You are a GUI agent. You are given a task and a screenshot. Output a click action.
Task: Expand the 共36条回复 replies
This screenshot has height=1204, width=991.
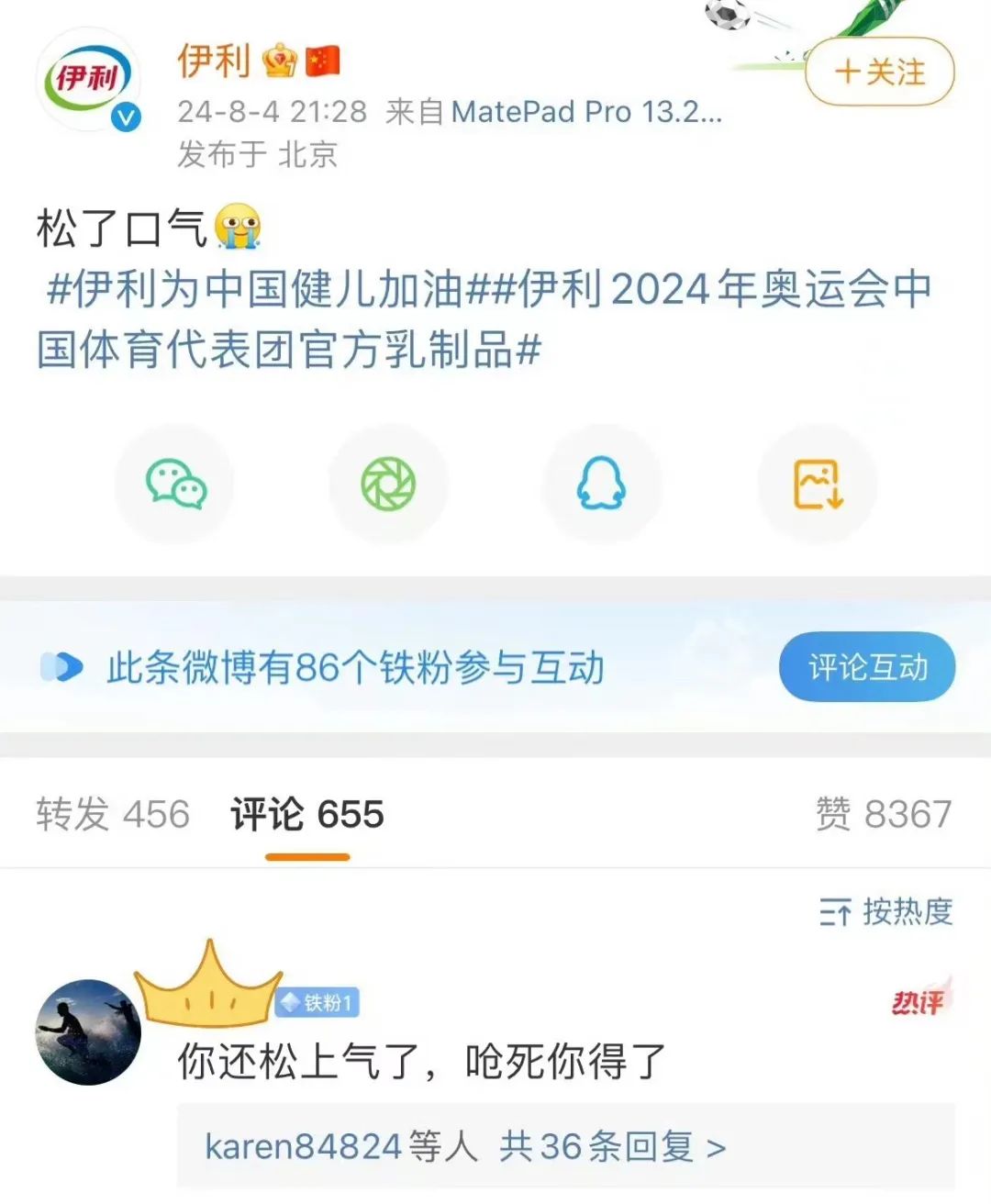[612, 1147]
